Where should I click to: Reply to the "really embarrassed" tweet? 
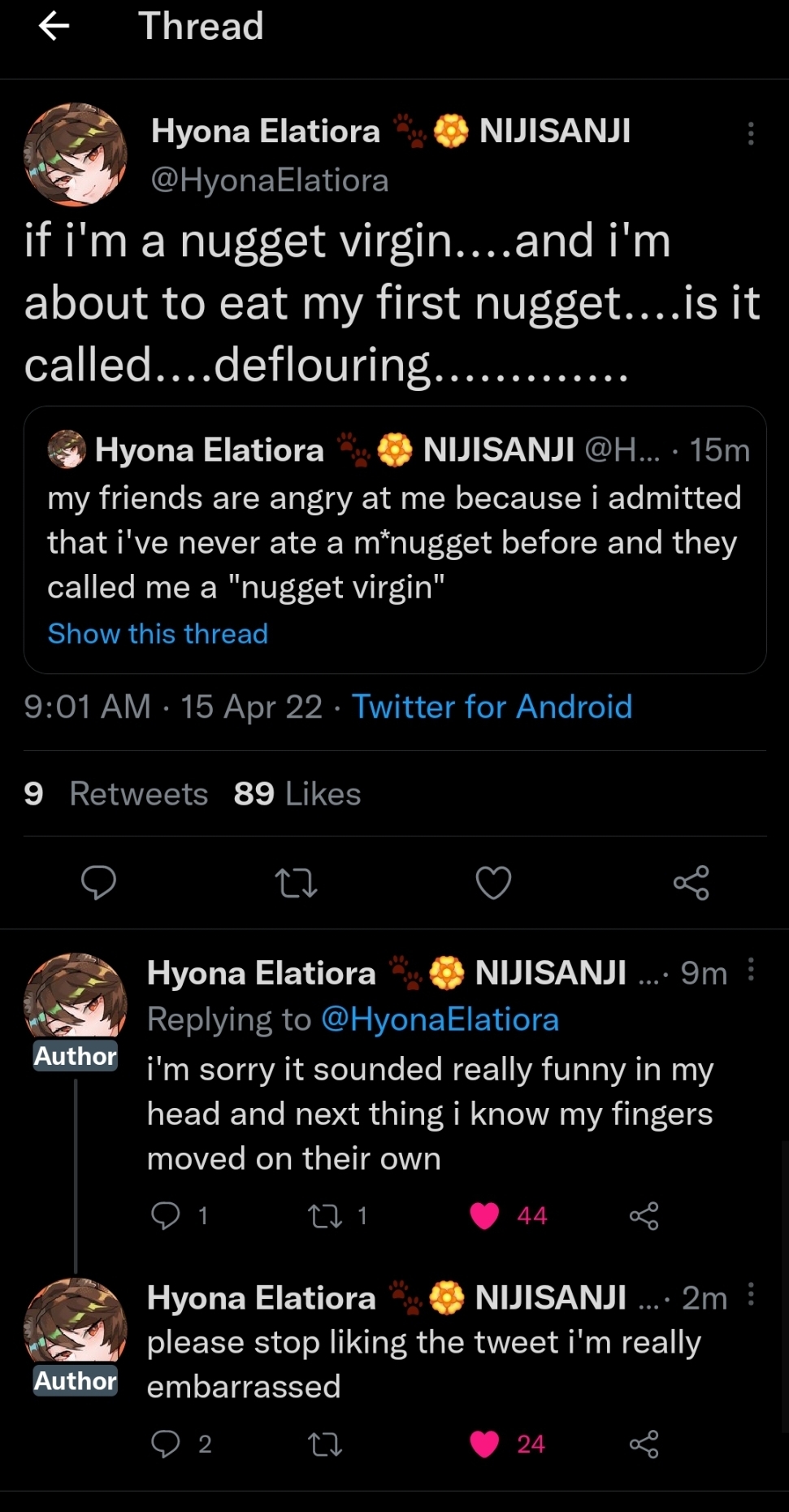point(166,1444)
